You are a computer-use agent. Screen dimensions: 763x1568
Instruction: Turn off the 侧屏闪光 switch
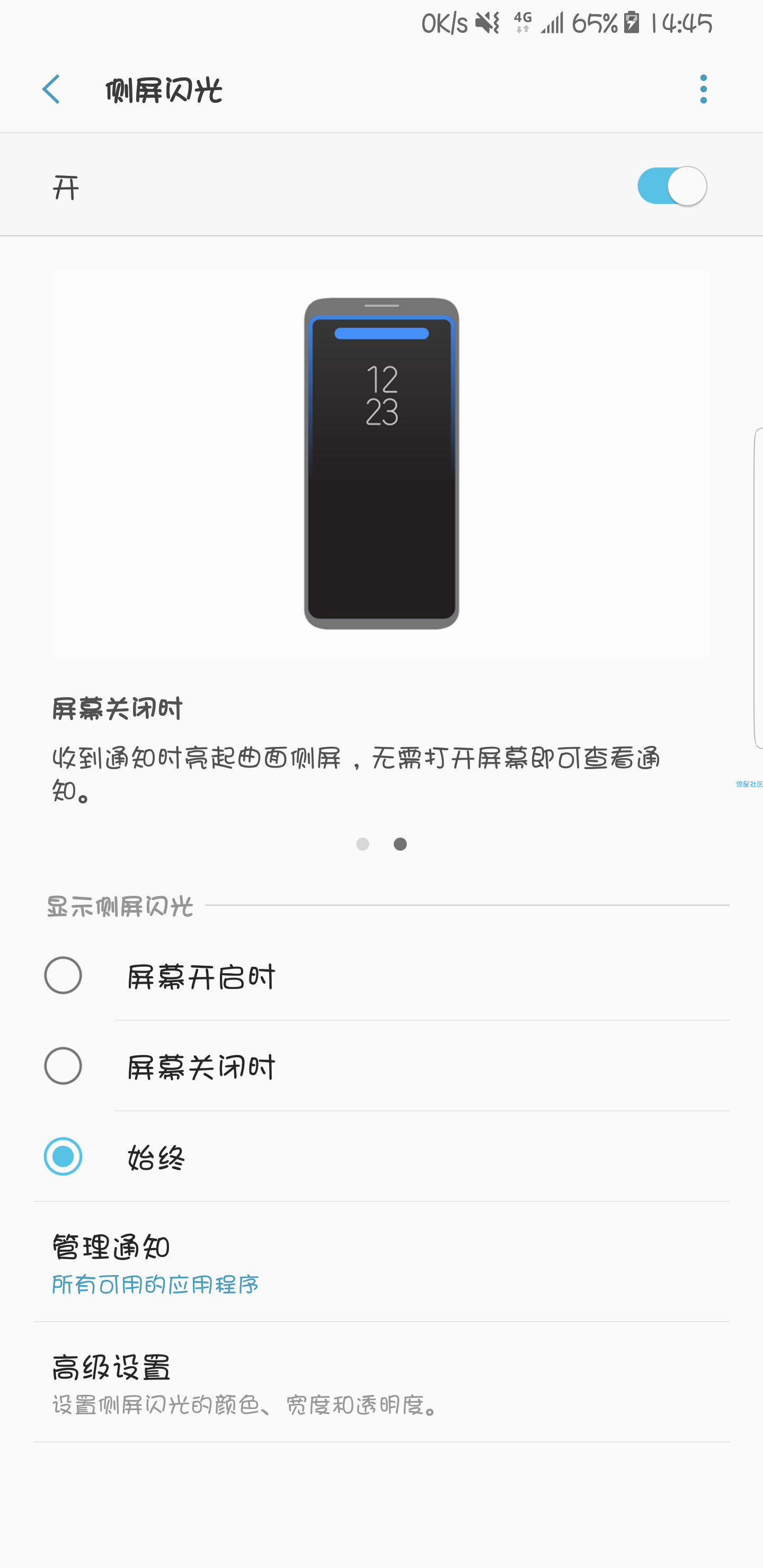[x=672, y=186]
